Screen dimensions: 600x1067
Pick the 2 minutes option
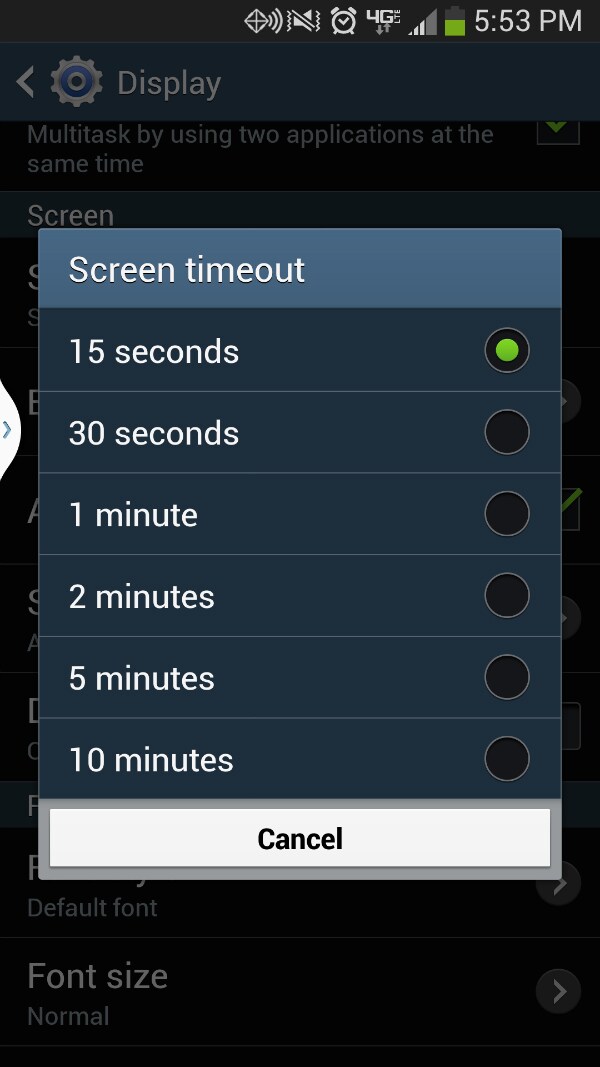(300, 597)
